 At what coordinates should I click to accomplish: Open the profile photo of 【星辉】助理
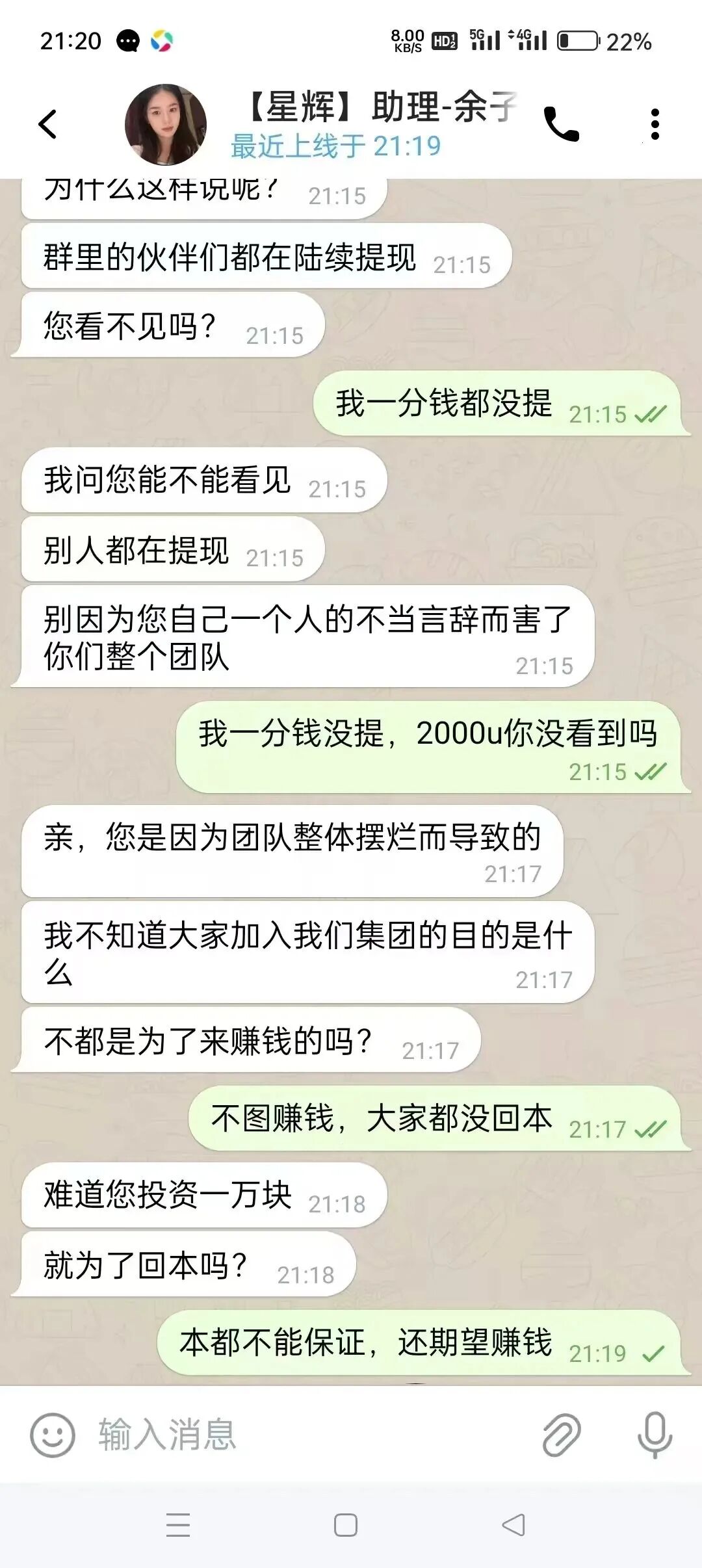pos(165,124)
